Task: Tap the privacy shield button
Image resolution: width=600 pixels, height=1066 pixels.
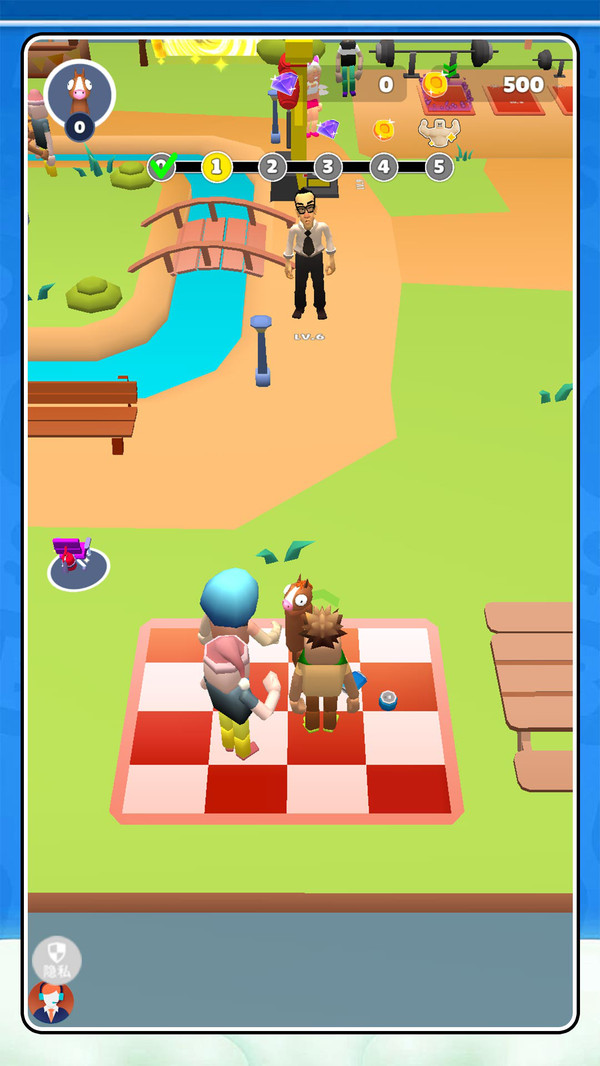Action: [x=57, y=960]
